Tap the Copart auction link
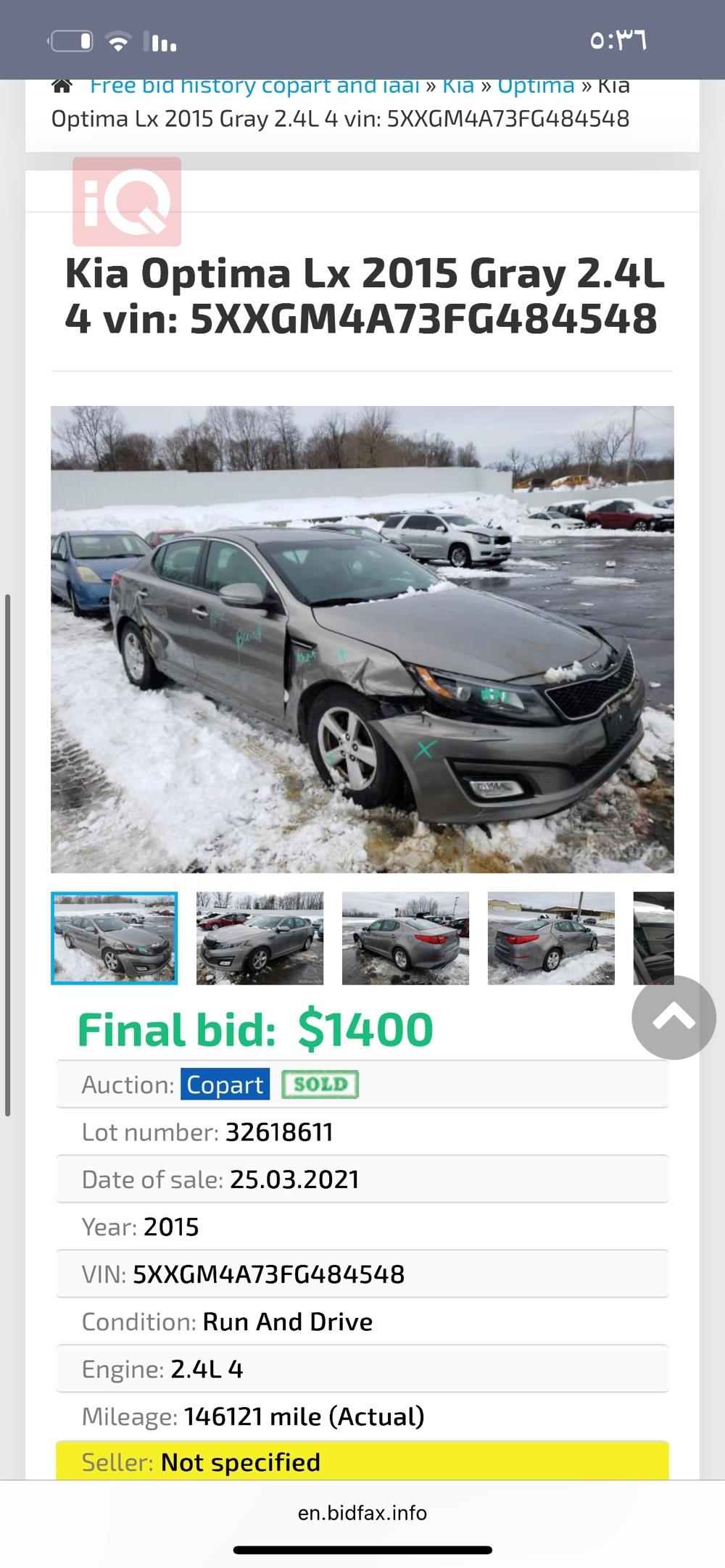The width and height of the screenshot is (725, 1568). 225,1084
